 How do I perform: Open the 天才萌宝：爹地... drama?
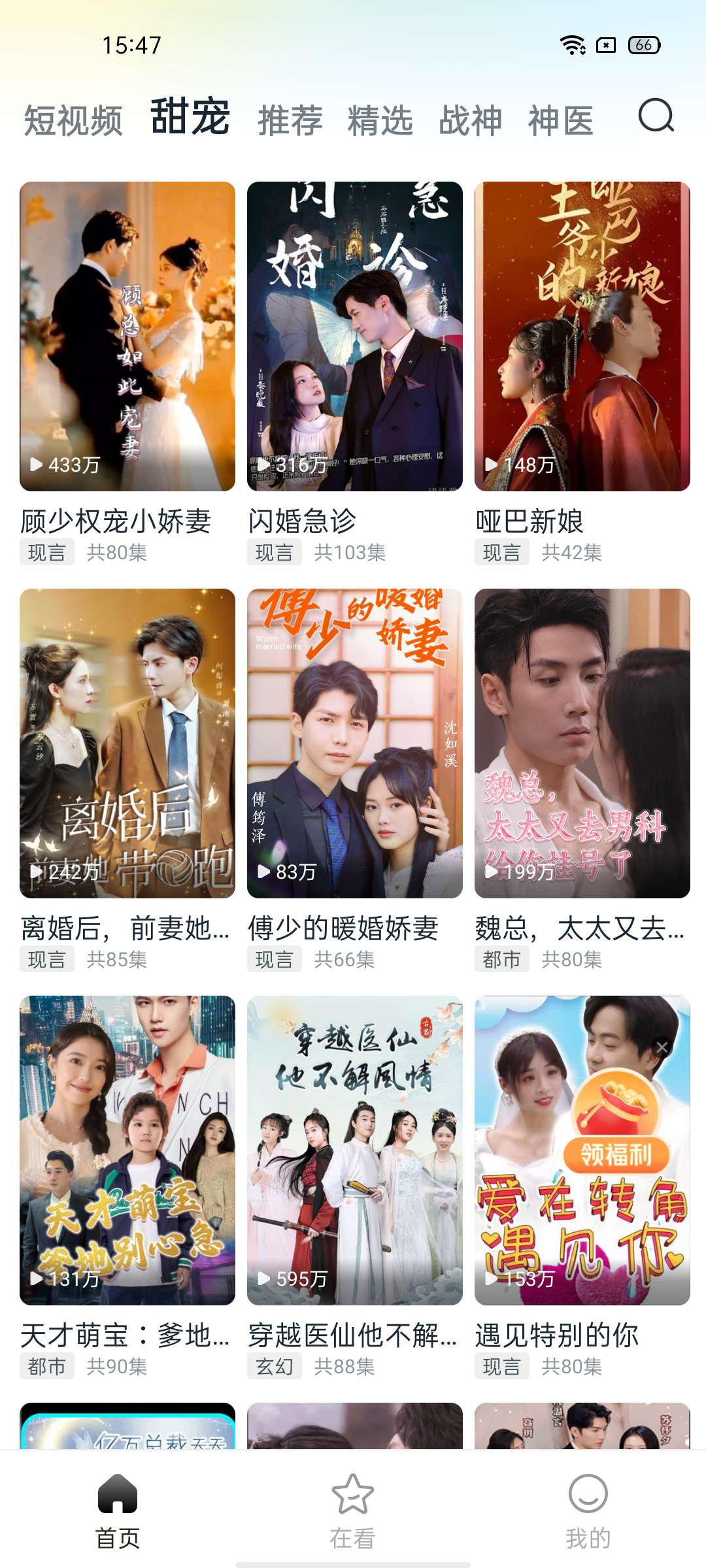tap(127, 1151)
